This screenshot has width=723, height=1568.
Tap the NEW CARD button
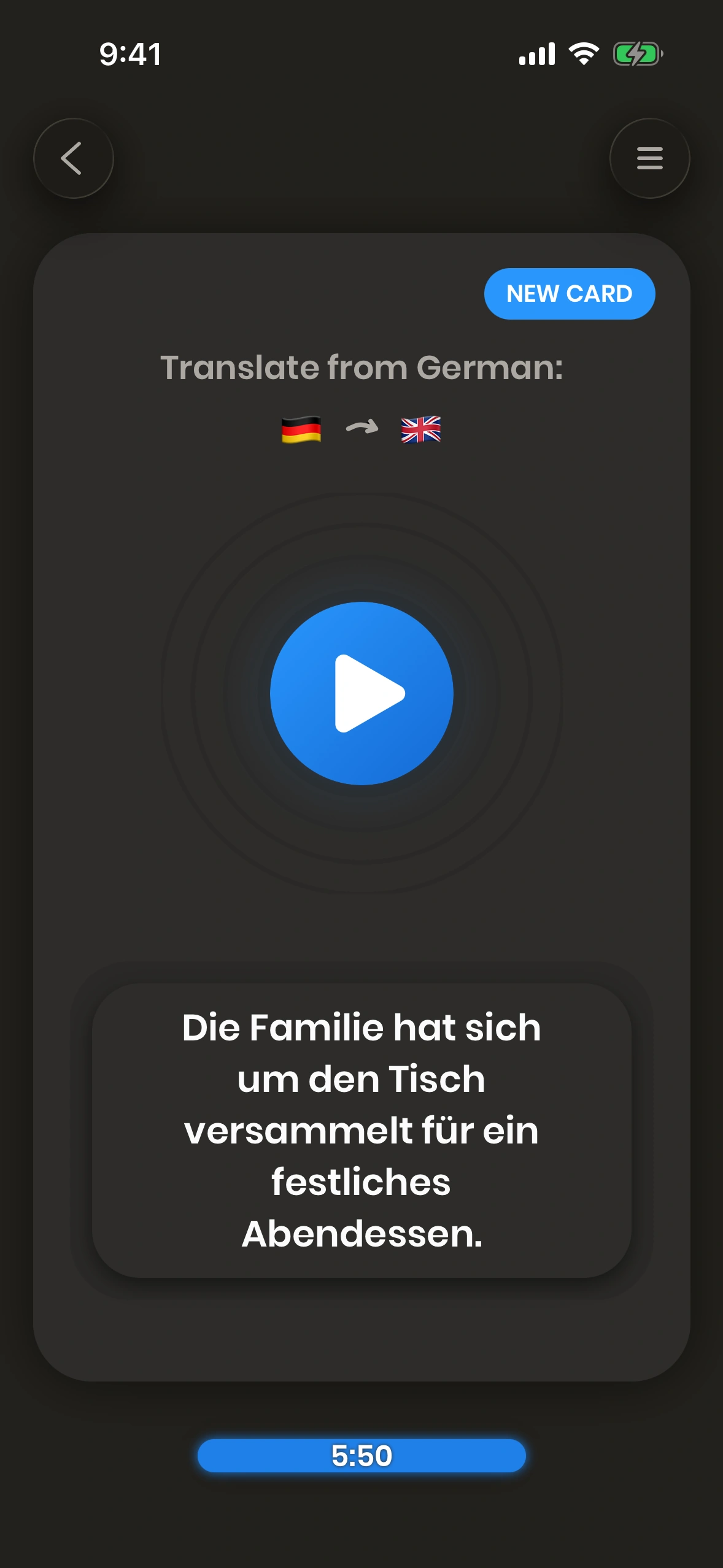click(569, 294)
